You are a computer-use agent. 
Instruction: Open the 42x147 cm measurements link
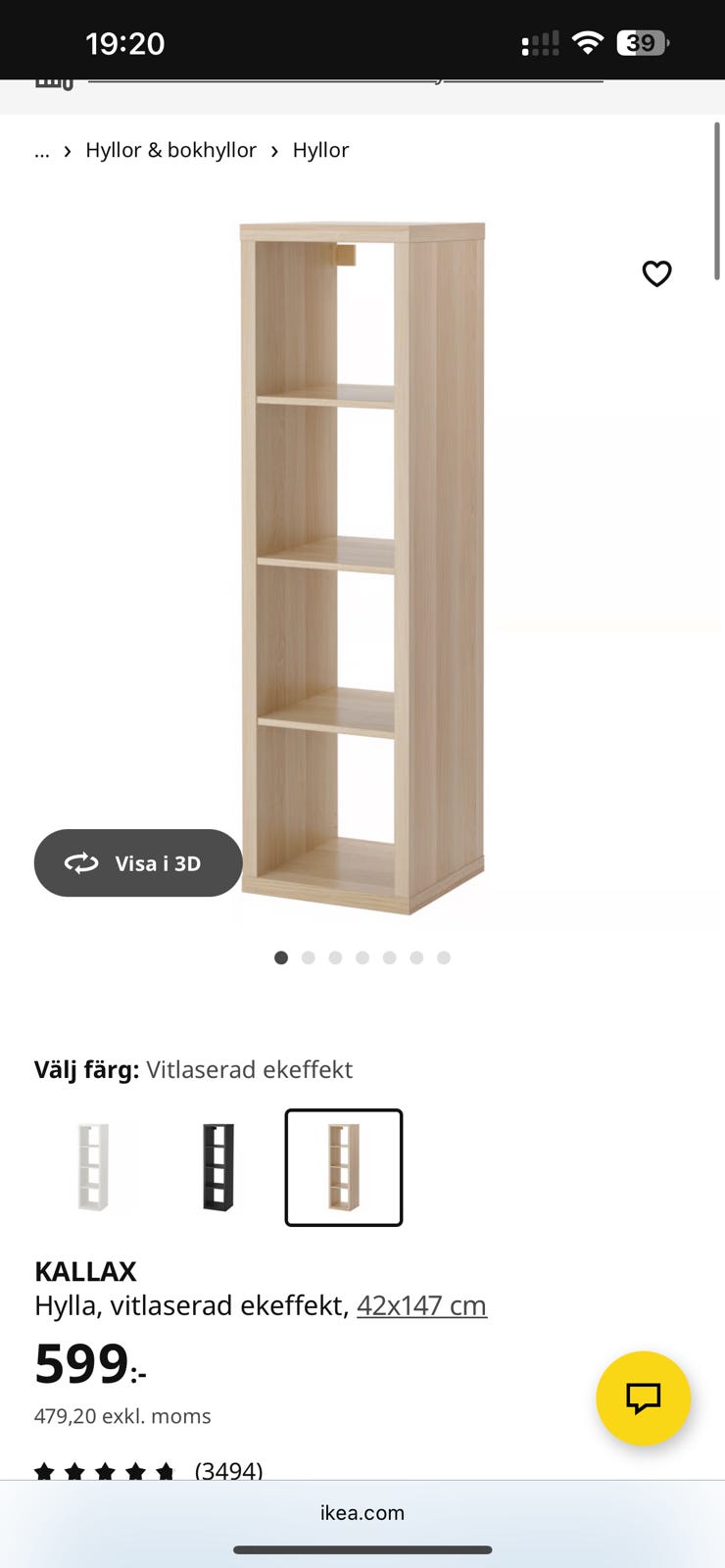(421, 1305)
